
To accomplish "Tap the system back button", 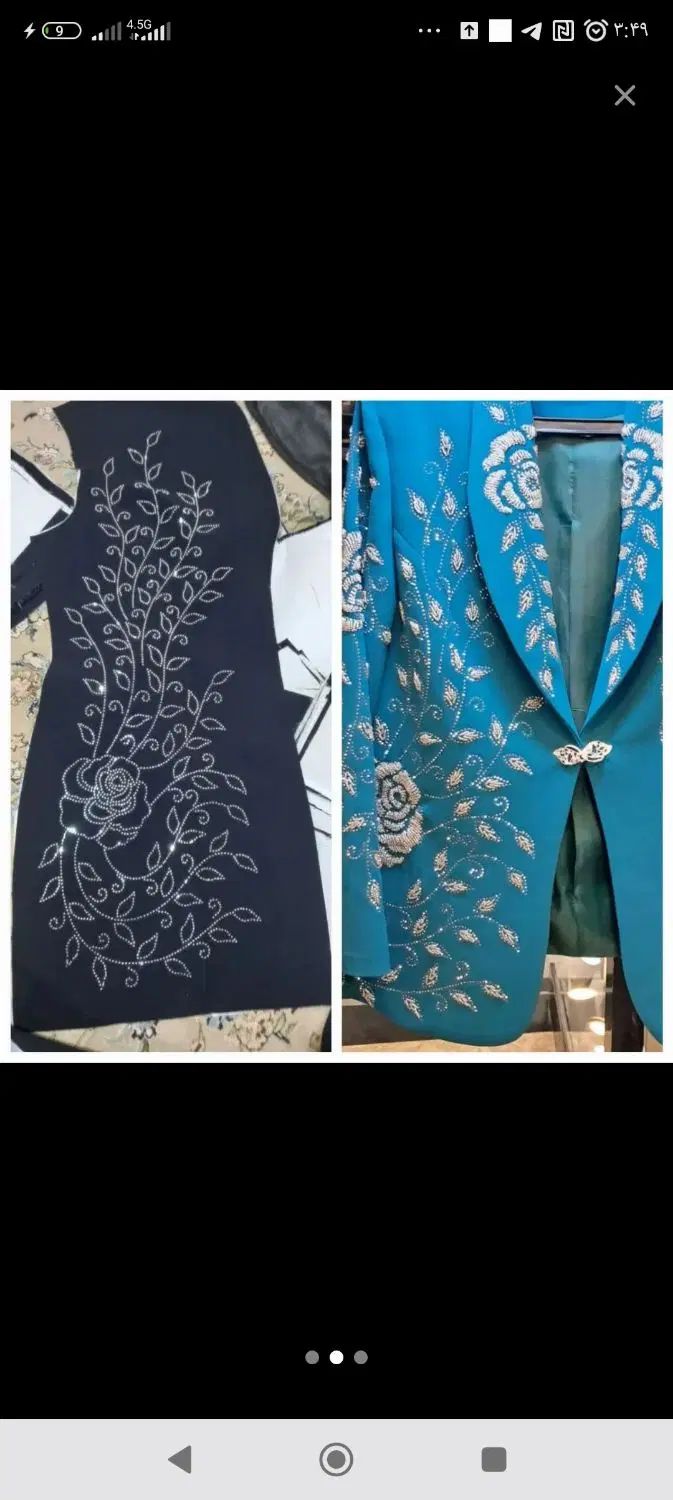I will tap(180, 1459).
